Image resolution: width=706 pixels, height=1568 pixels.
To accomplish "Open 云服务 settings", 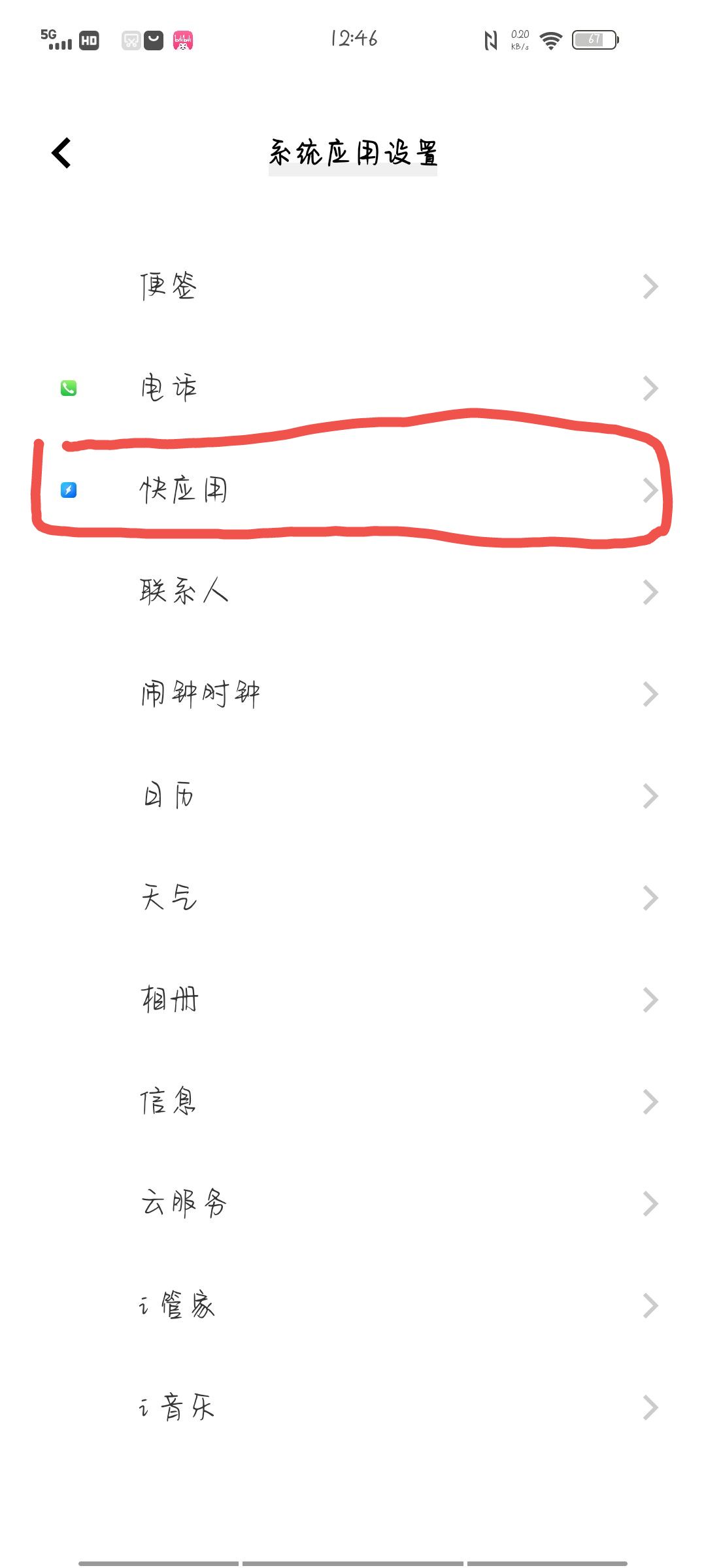I will (353, 1203).
